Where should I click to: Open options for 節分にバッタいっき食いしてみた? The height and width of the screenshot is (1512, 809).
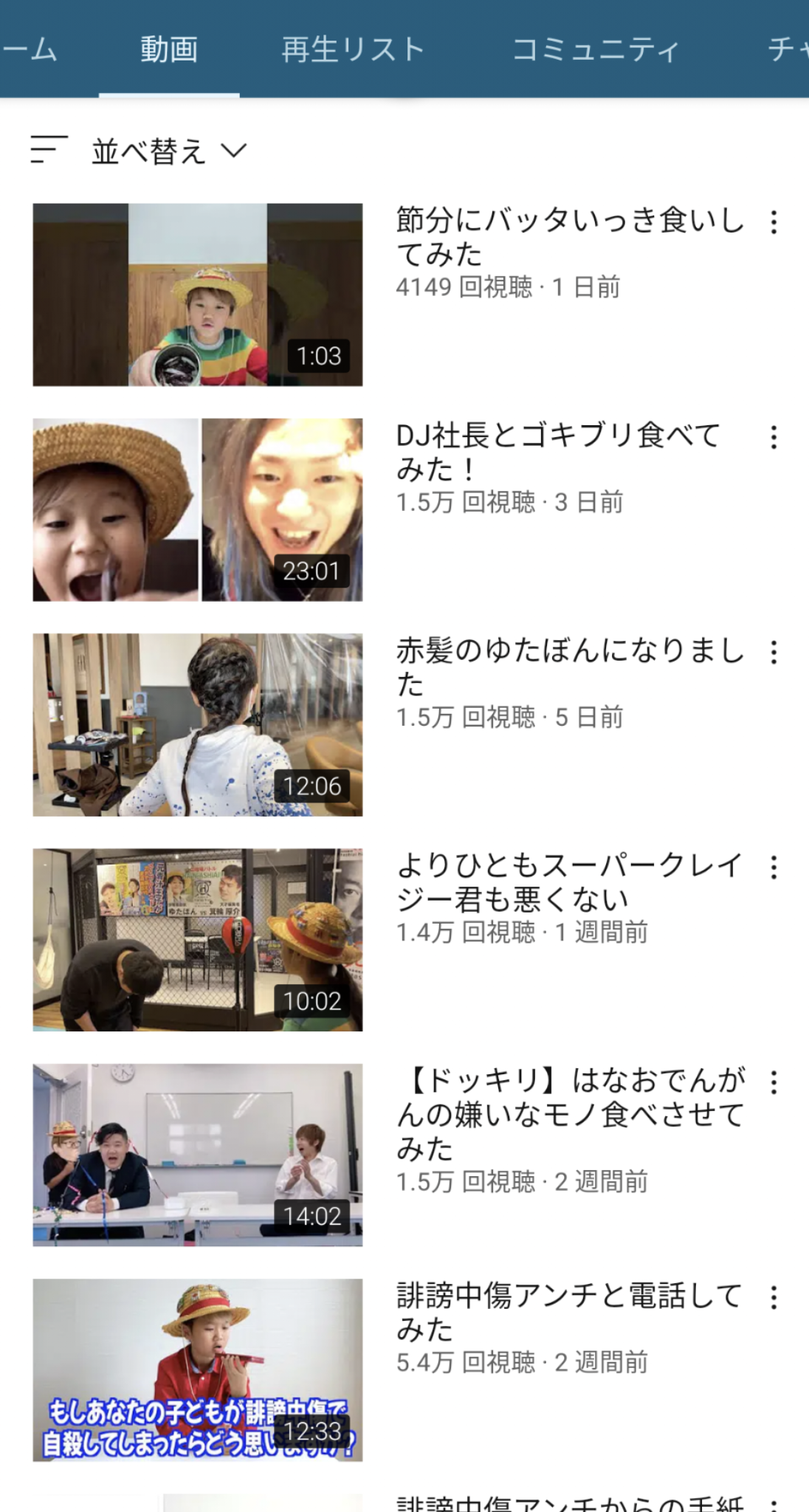coord(774,222)
